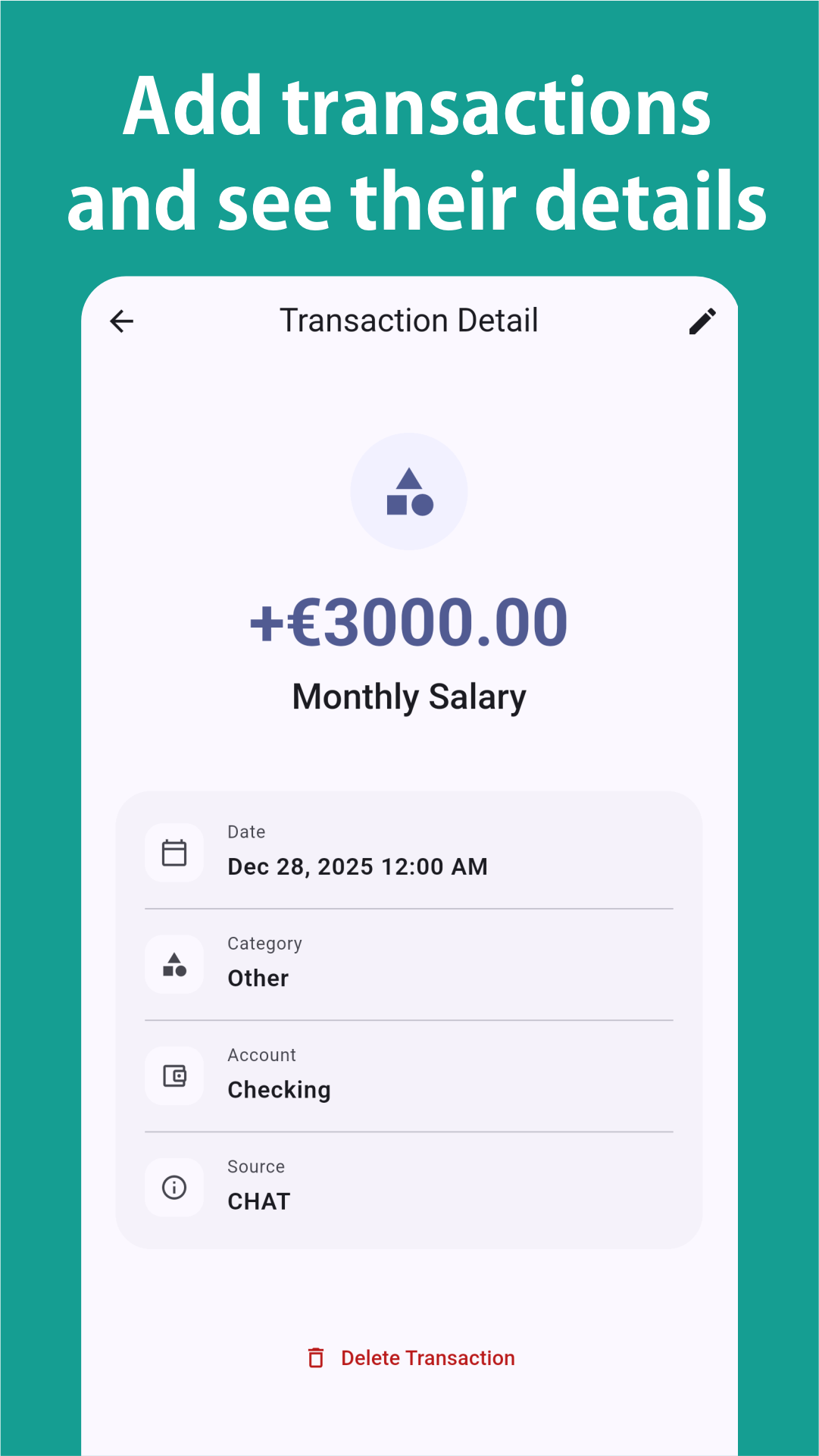The width and height of the screenshot is (819, 1456).
Task: Tap the edit pencil icon
Action: [702, 321]
